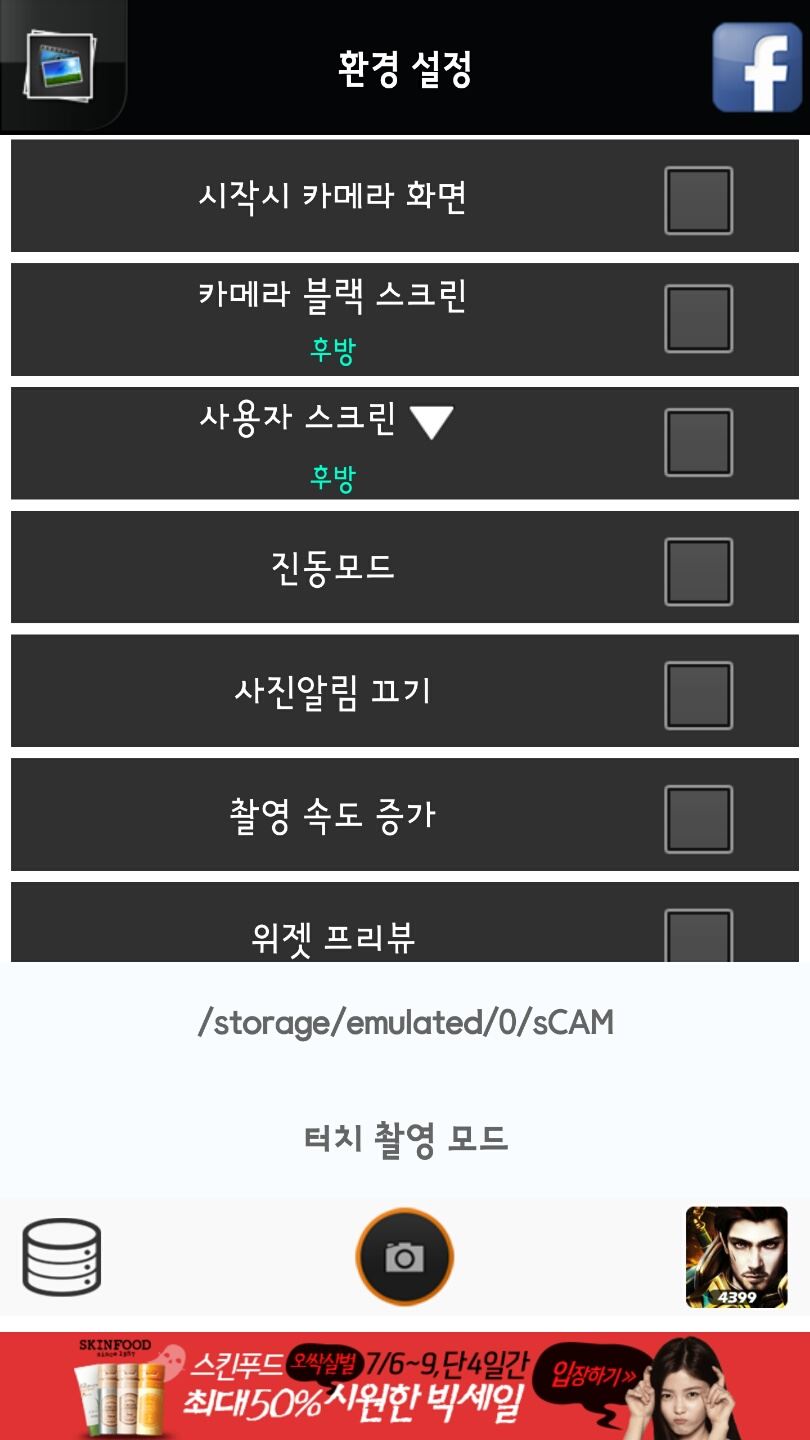This screenshot has height=1440, width=810.
Task: Open the 4399 game ad icon
Action: click(736, 1257)
